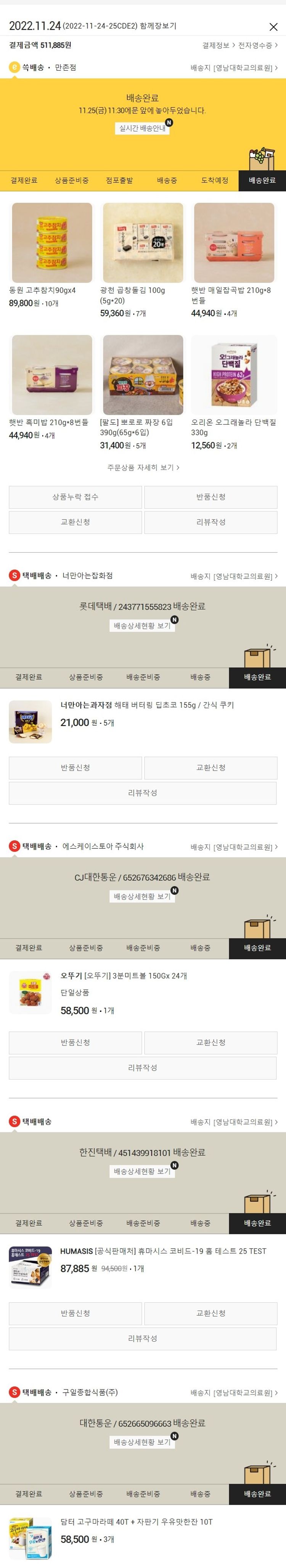Screen dimensions: 286x1568
Task: Close the order detail page
Action: point(273,27)
